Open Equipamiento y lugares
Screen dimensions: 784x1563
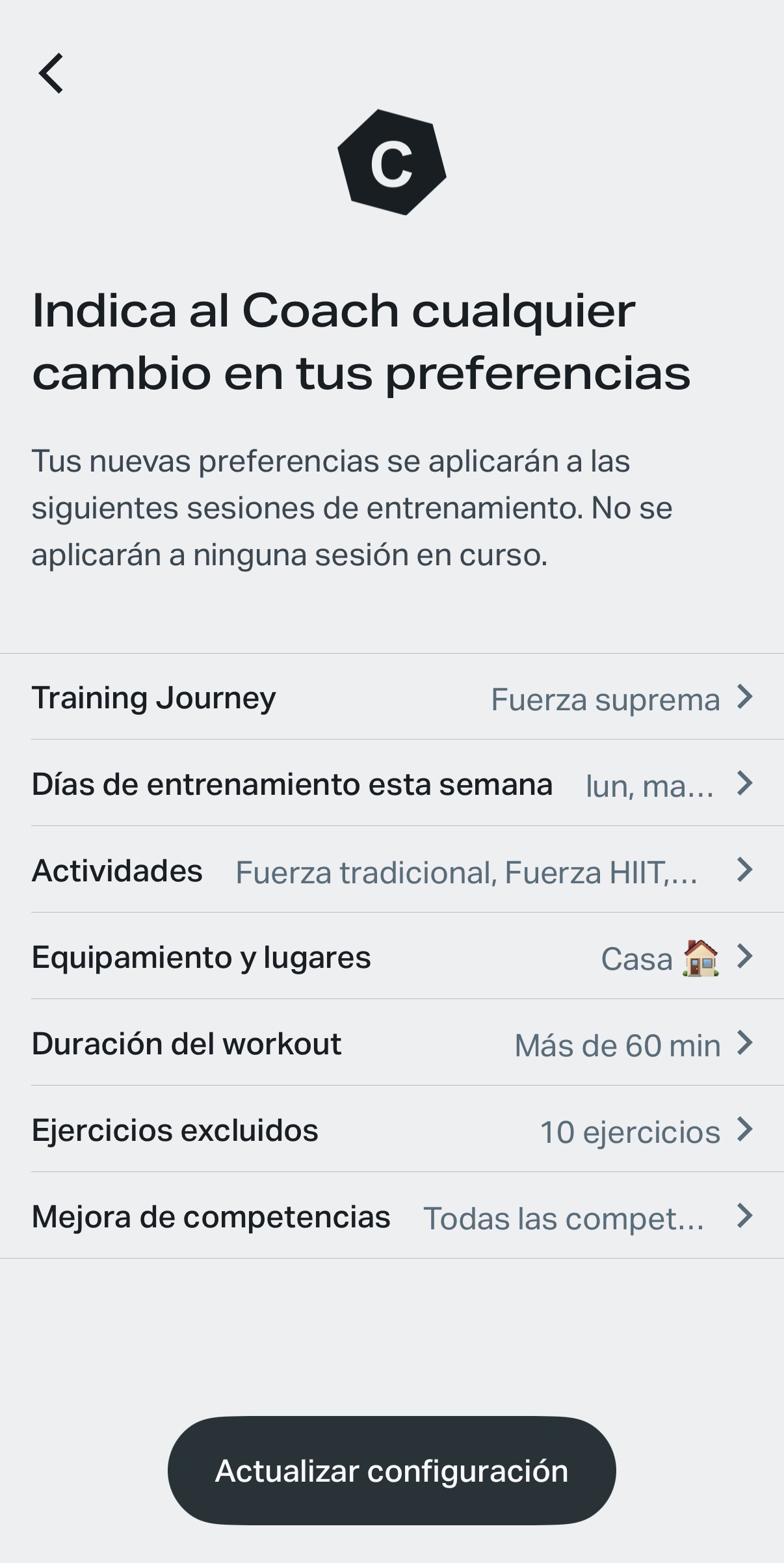click(392, 957)
